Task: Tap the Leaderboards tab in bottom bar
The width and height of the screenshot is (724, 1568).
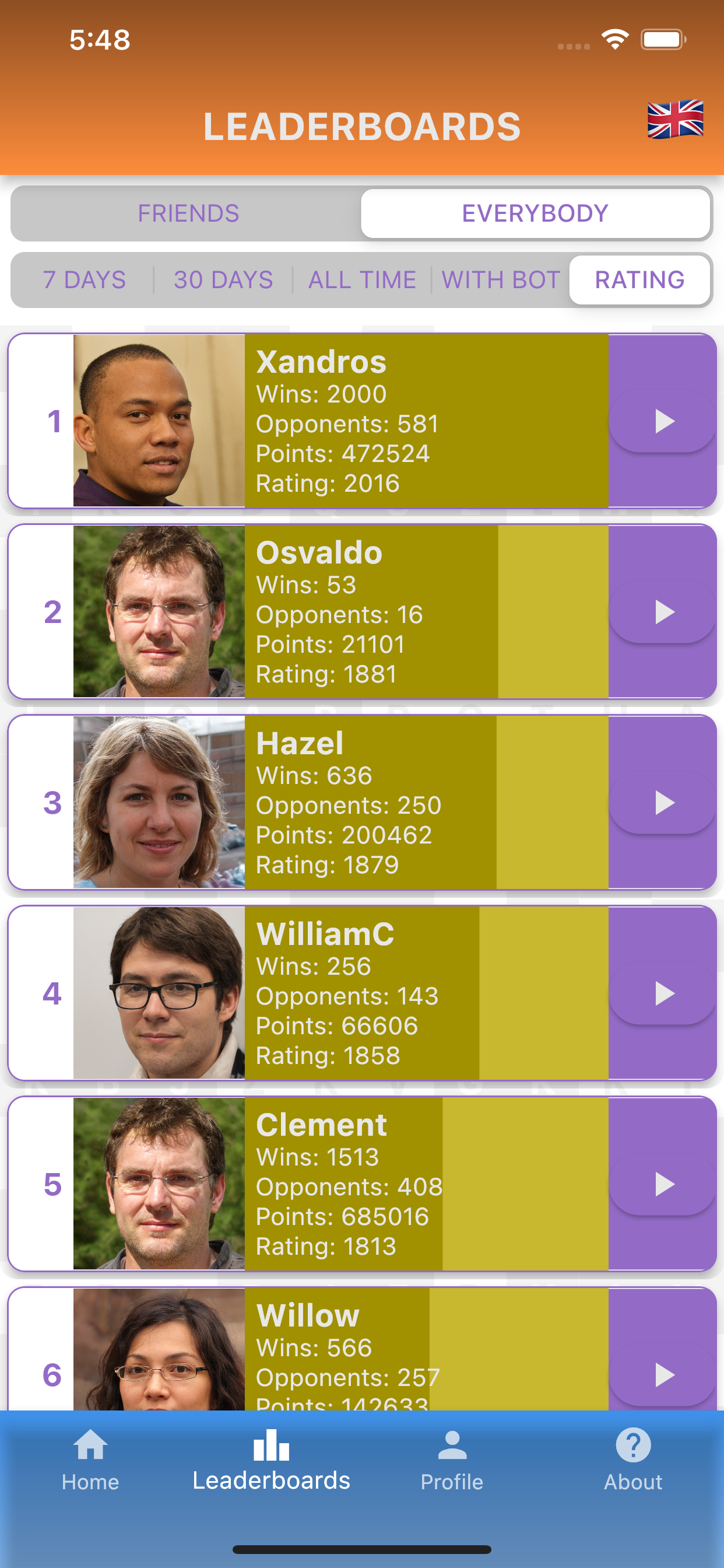Action: point(271,1459)
